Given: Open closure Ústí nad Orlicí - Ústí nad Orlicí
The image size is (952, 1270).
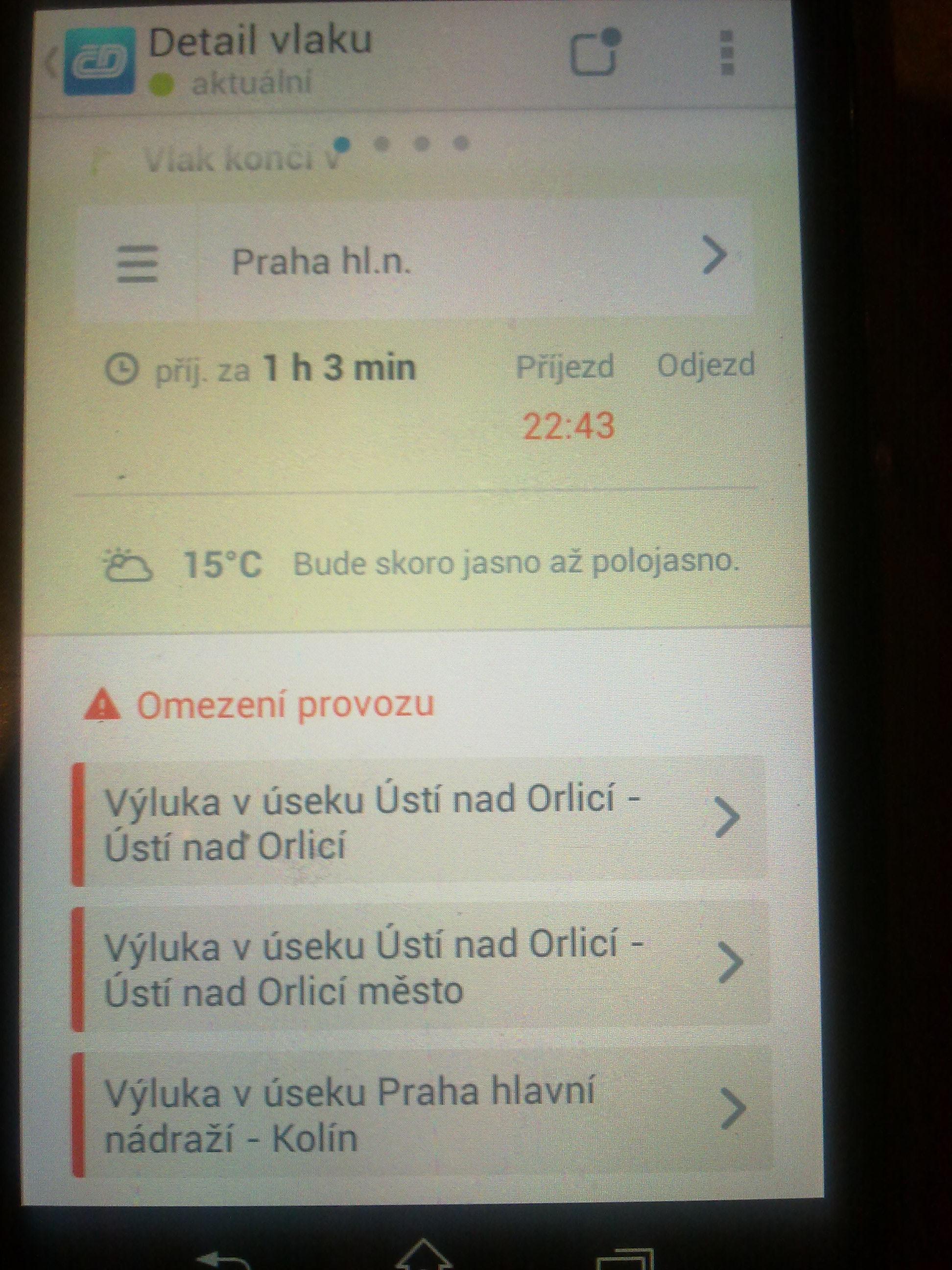Looking at the screenshot, I should 420,823.
